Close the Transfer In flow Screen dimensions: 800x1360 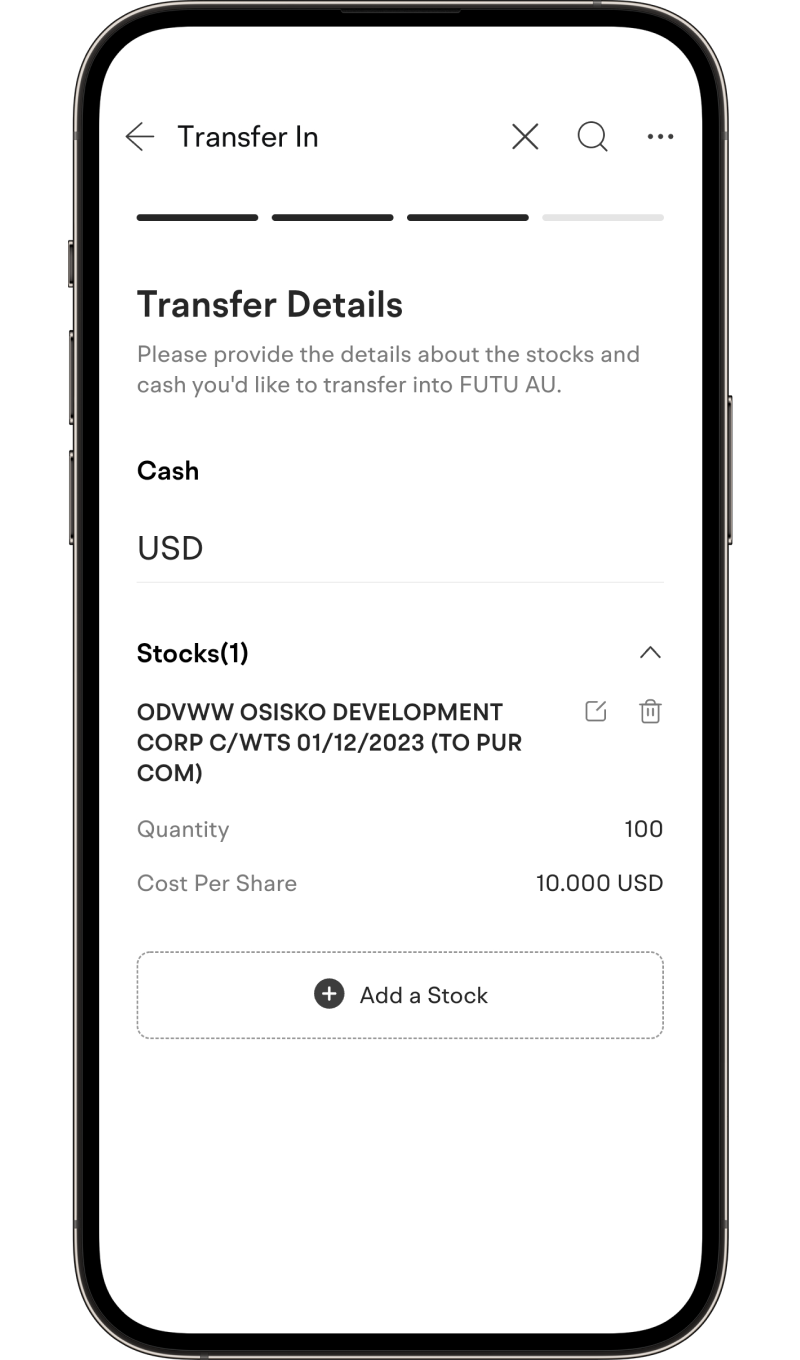pos(525,137)
